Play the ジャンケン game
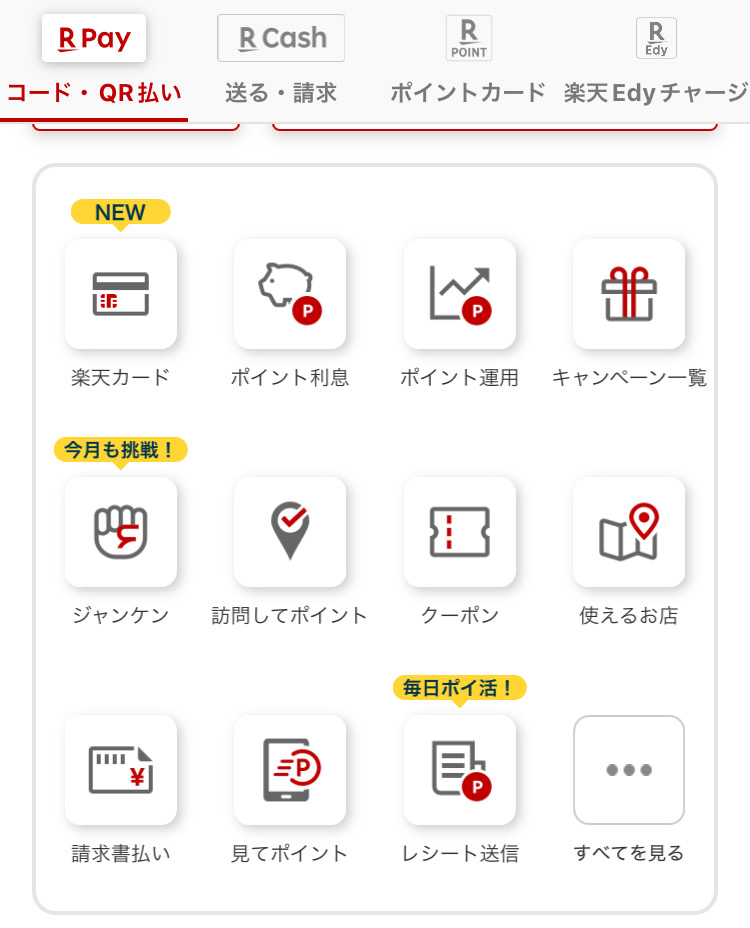 point(121,532)
